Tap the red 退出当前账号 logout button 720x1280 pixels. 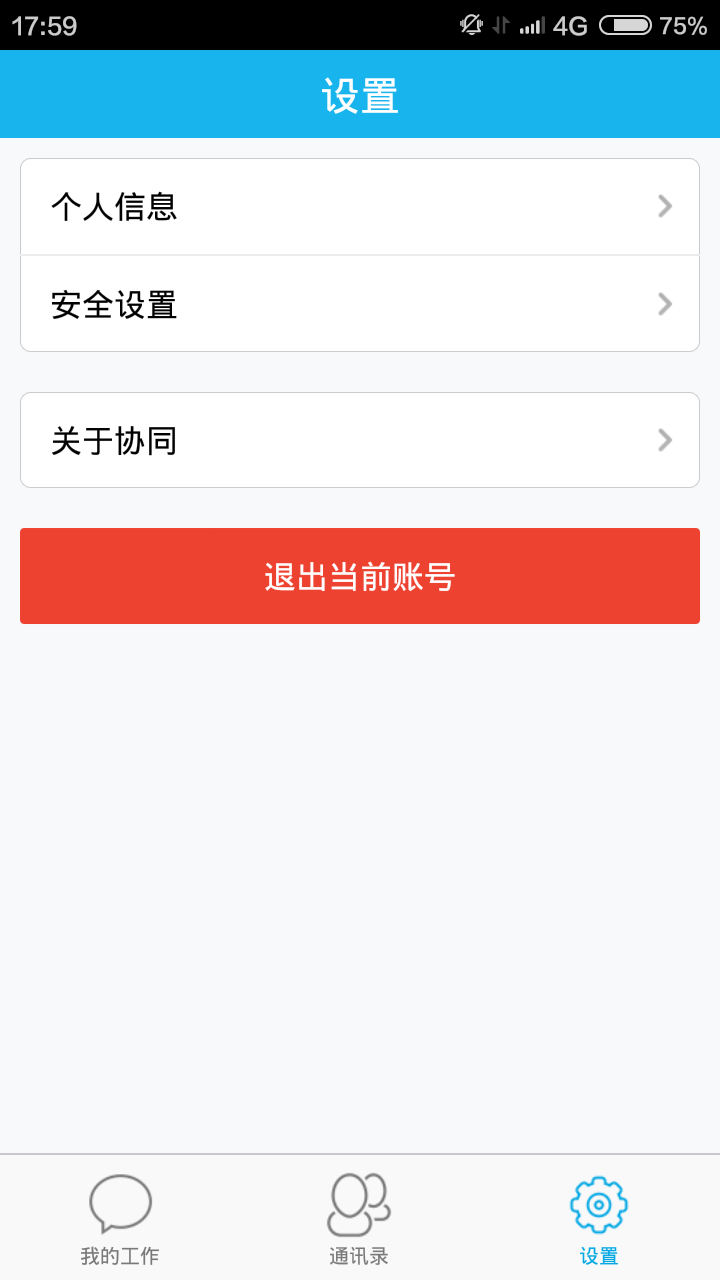360,576
